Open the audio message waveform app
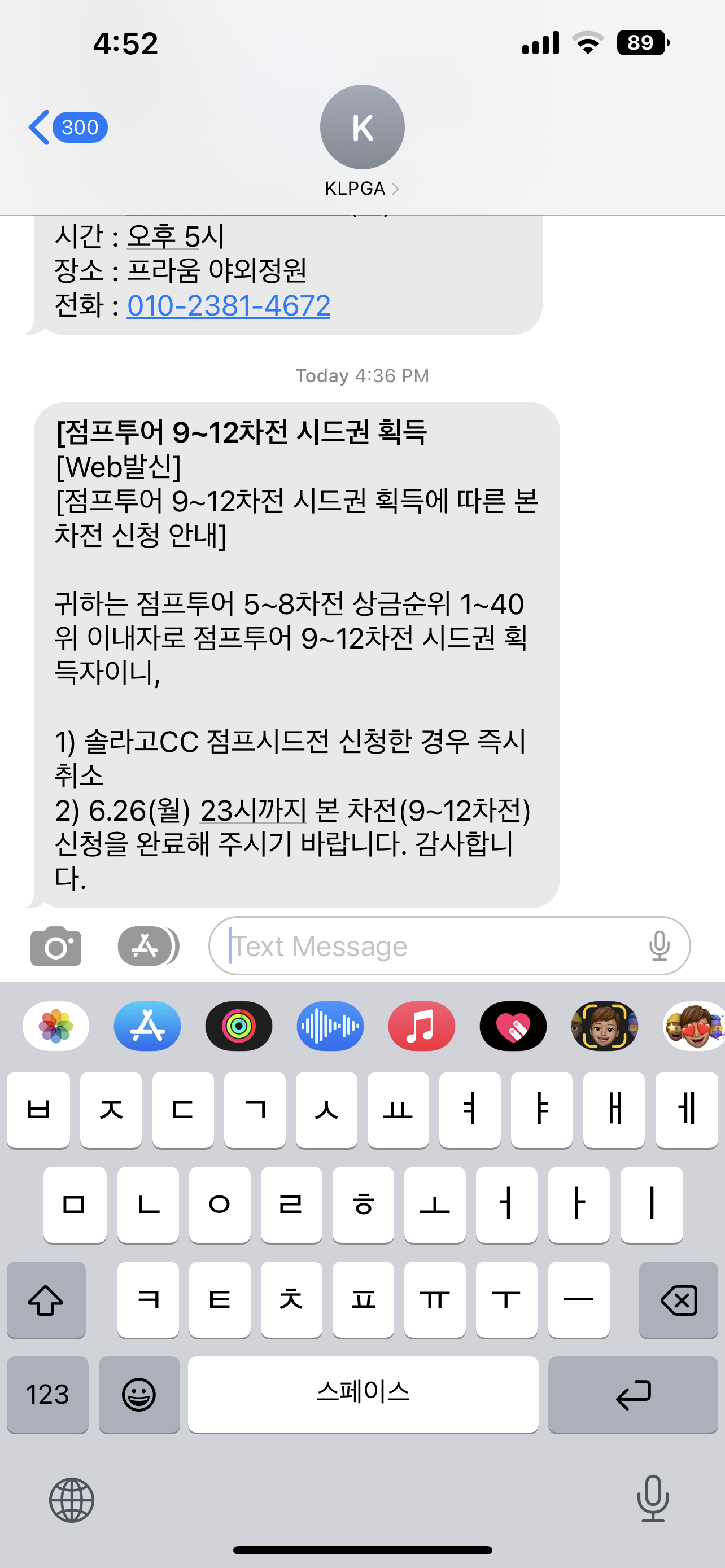Image resolution: width=725 pixels, height=1568 pixels. [x=330, y=1026]
